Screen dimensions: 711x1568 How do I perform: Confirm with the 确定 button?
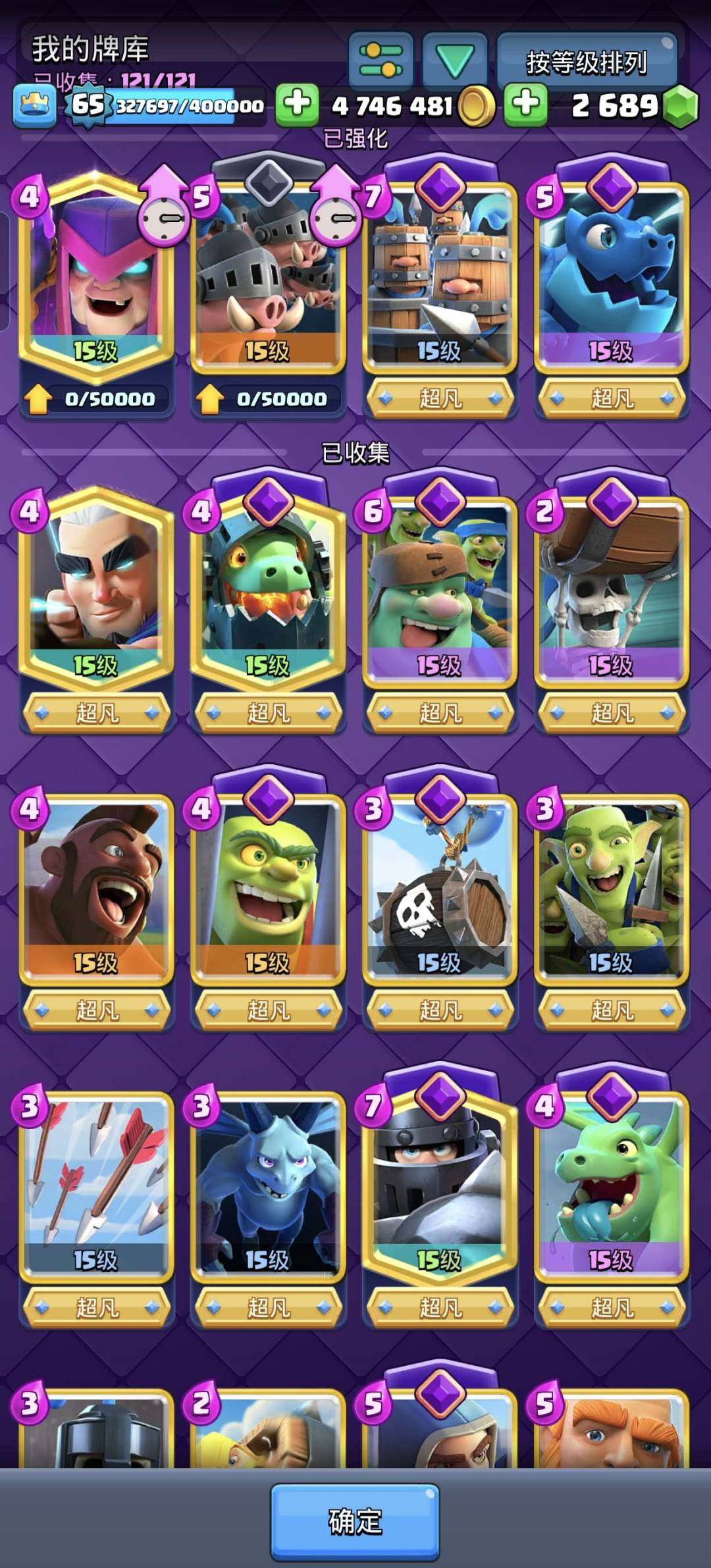(x=355, y=1521)
